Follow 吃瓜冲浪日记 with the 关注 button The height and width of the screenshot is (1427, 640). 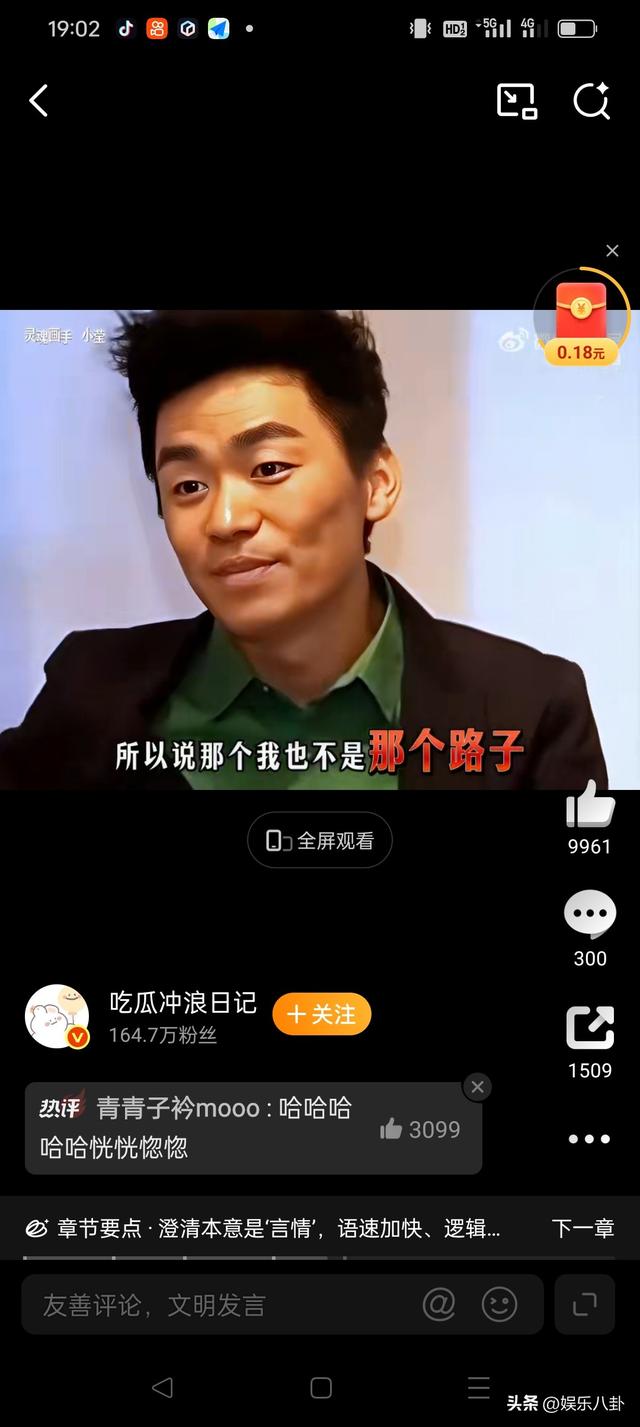(321, 1014)
